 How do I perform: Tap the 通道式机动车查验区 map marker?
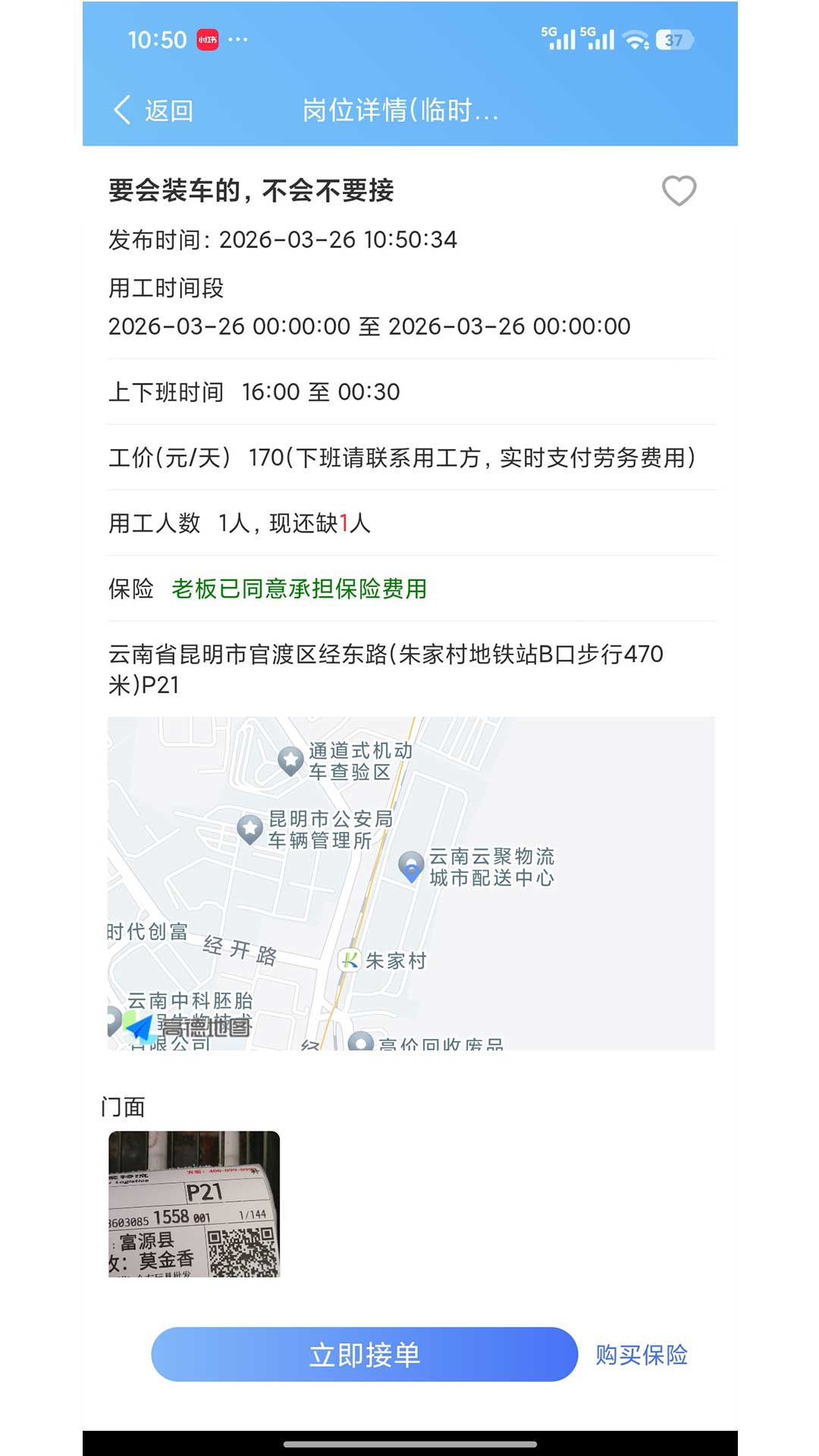290,758
